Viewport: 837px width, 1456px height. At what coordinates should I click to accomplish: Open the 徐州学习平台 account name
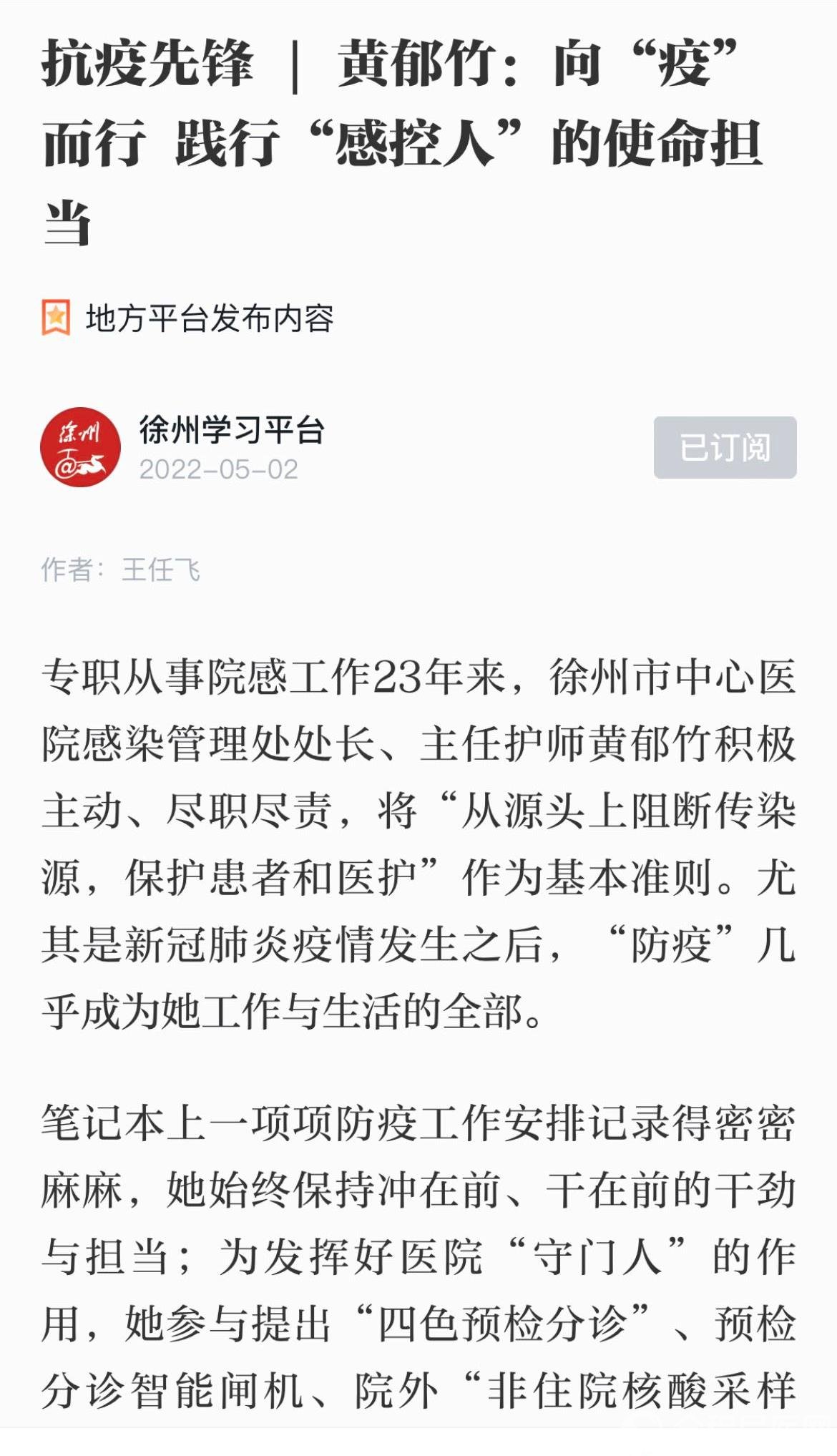232,430
